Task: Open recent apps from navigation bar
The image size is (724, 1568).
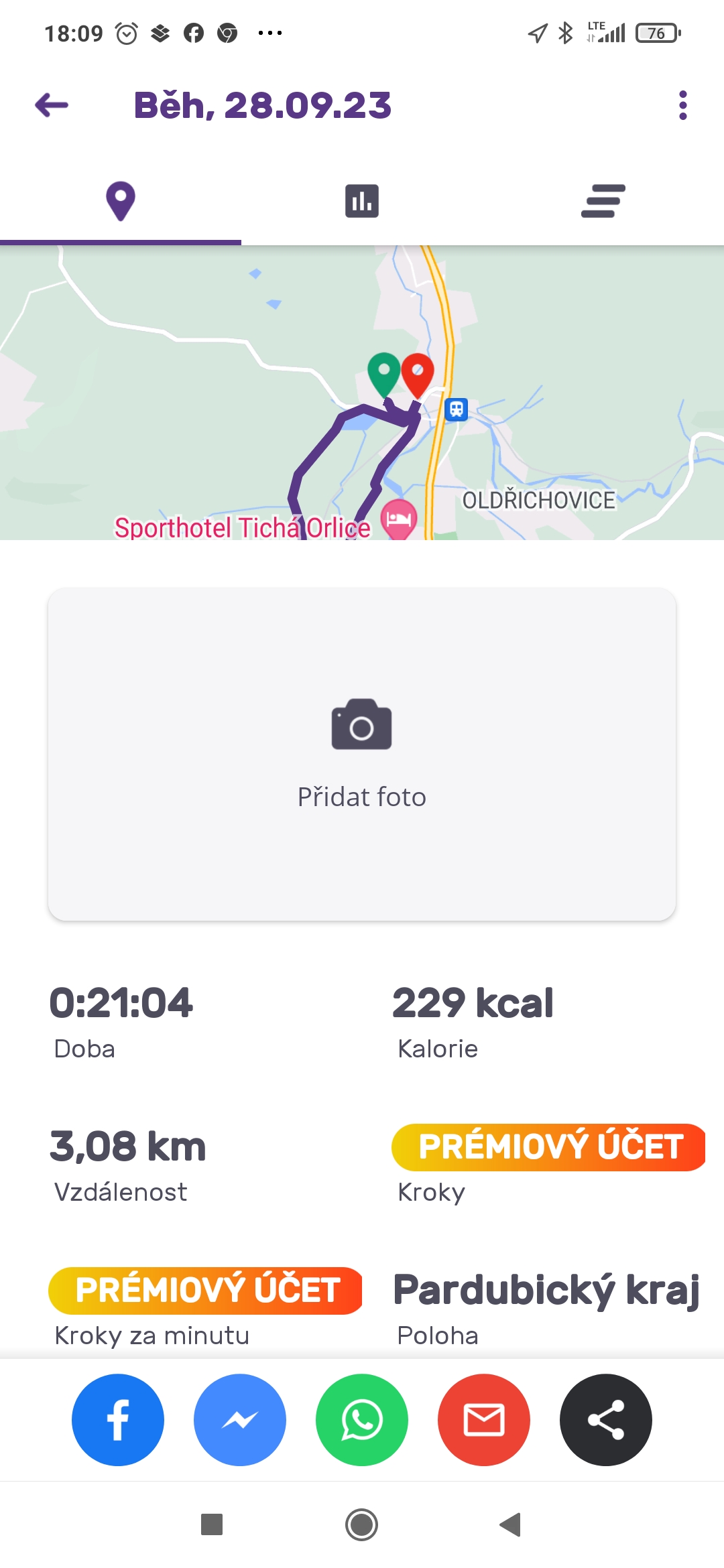Action: coord(212,1524)
